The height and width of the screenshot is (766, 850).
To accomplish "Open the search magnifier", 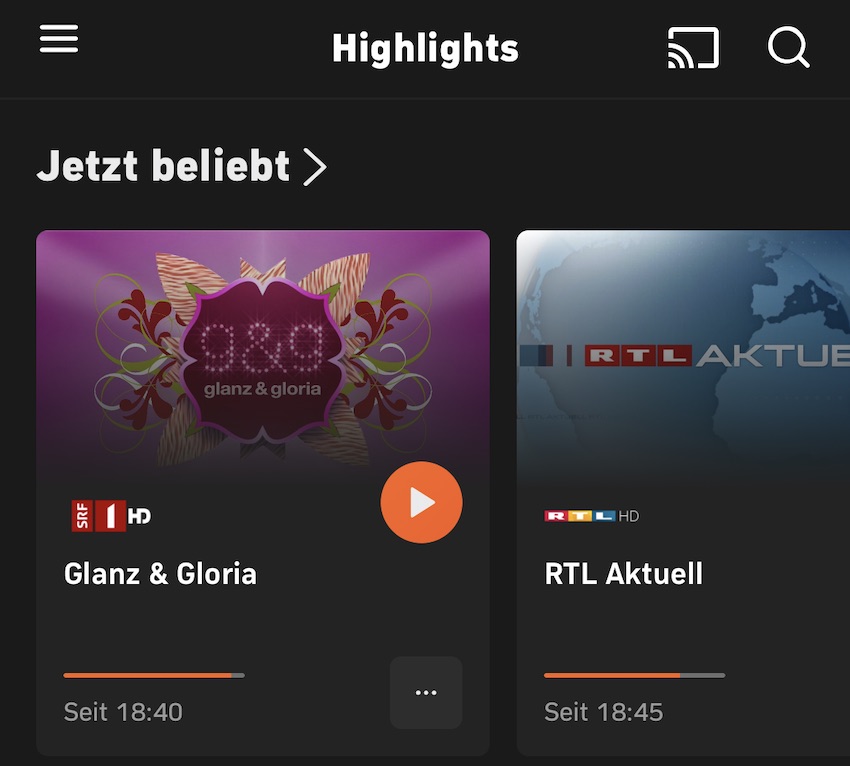I will point(788,47).
